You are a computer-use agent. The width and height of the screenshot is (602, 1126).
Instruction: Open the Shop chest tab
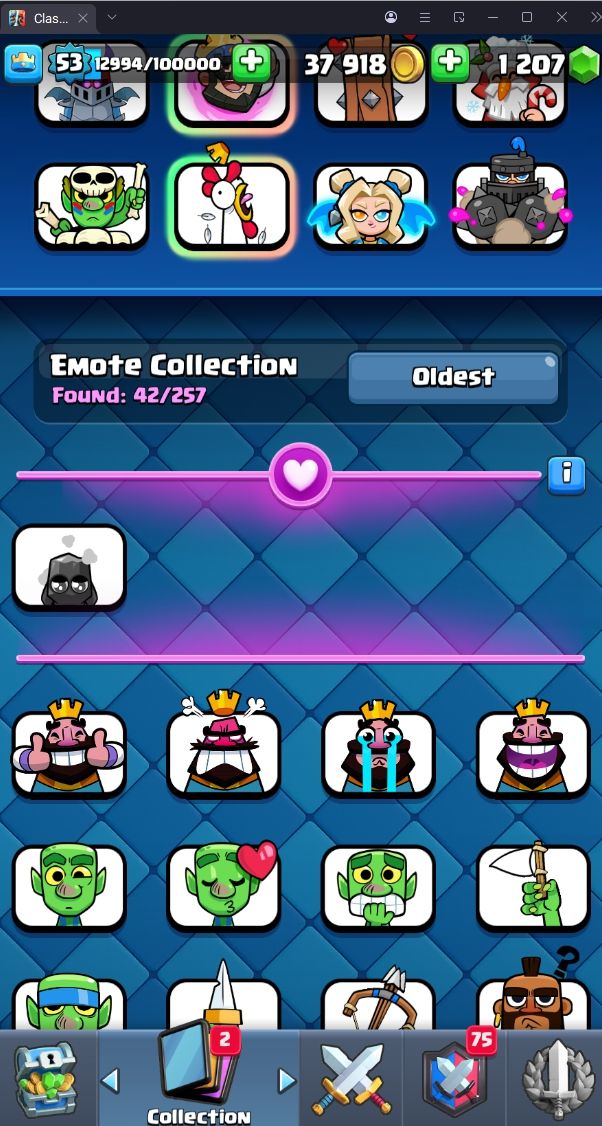46,1078
